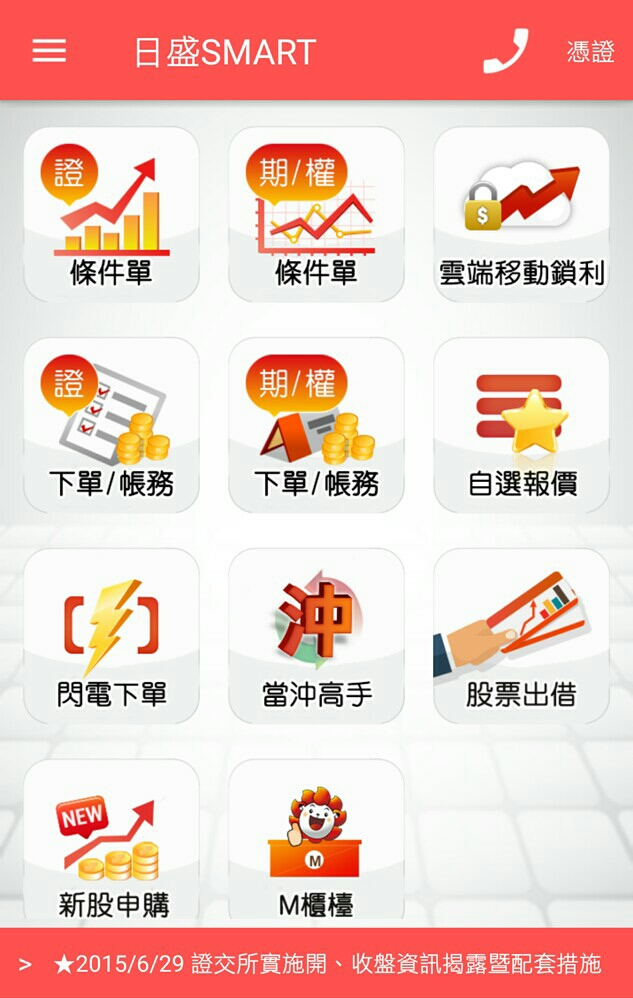Tap the phone call icon
633x998 pixels.
[x=505, y=51]
